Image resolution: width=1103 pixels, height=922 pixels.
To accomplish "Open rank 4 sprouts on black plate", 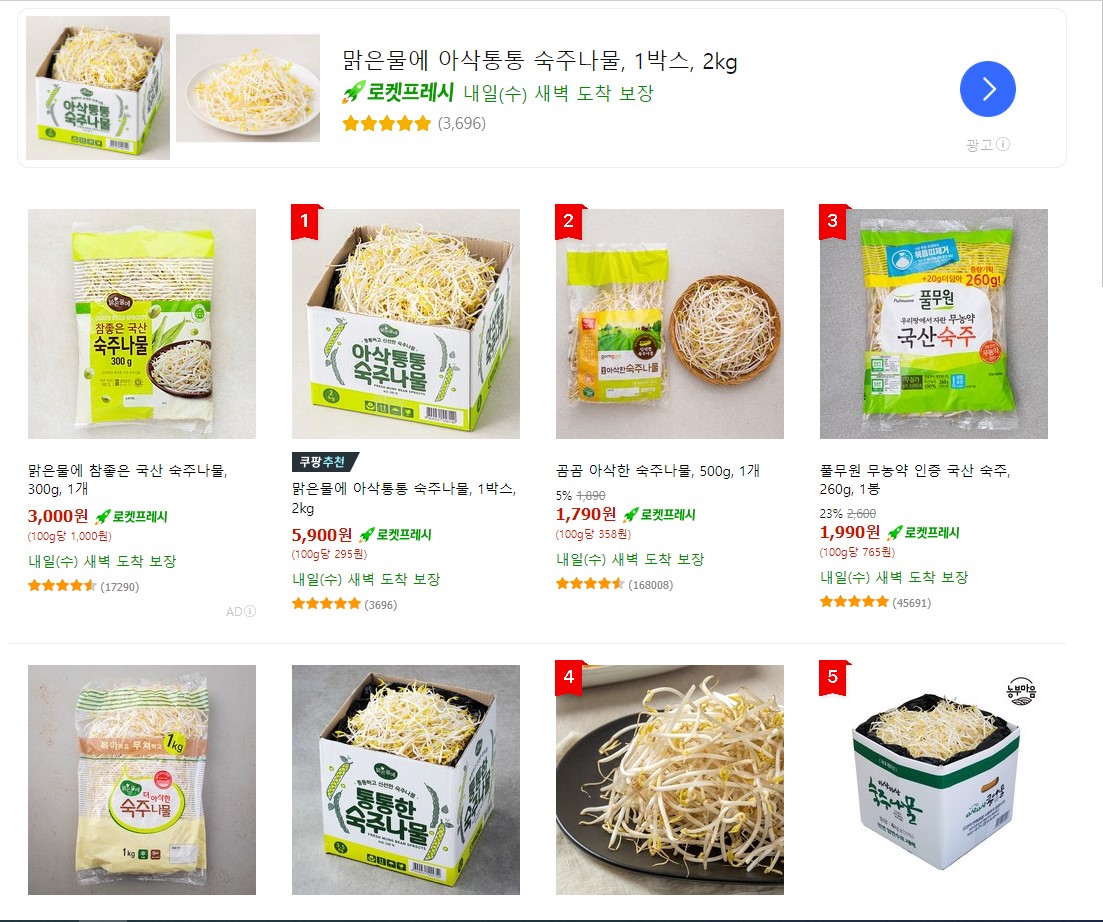I will click(x=669, y=779).
